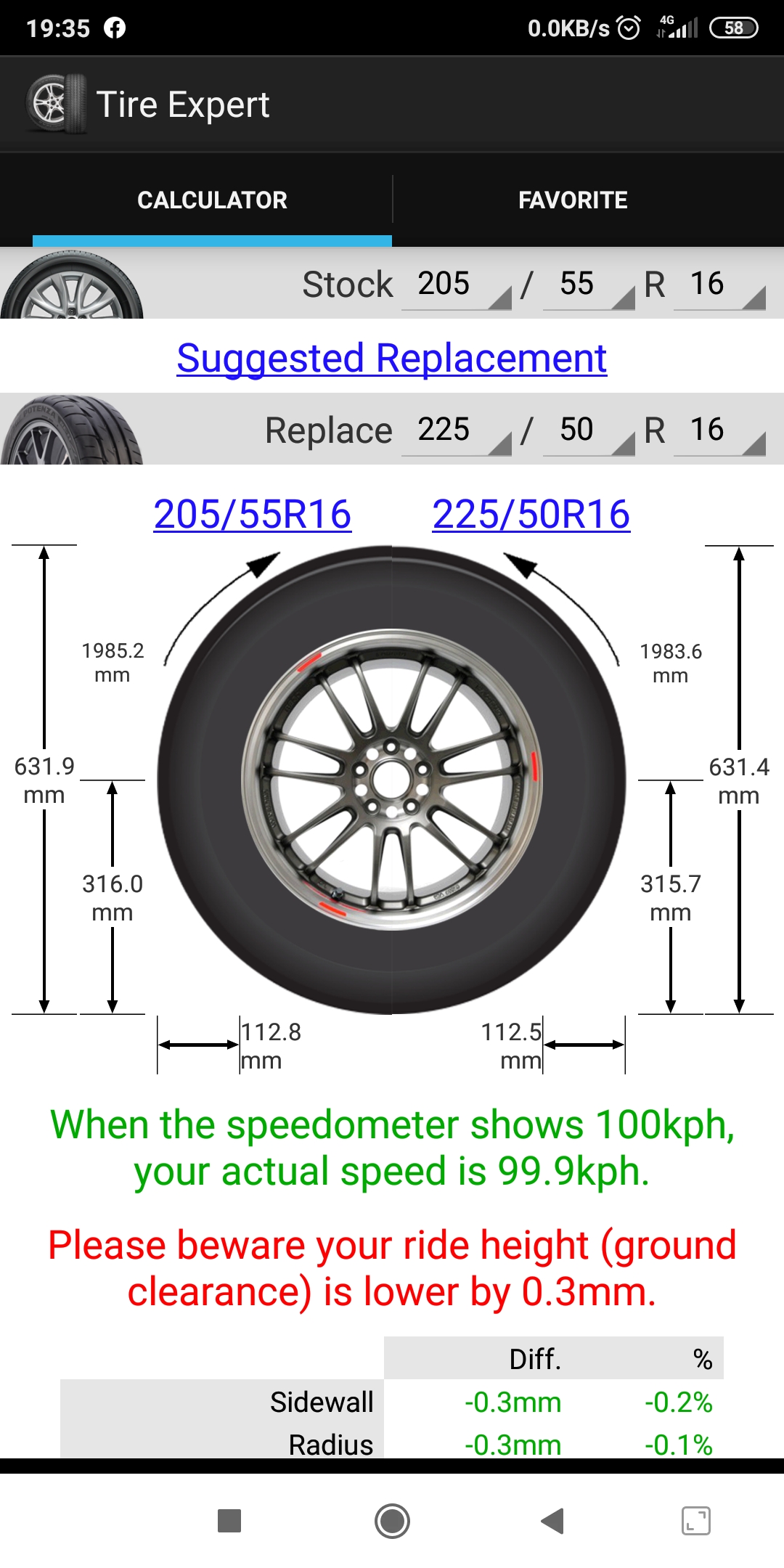Go to the home screen
Viewport: 784px width, 1568px height.
392,1521
